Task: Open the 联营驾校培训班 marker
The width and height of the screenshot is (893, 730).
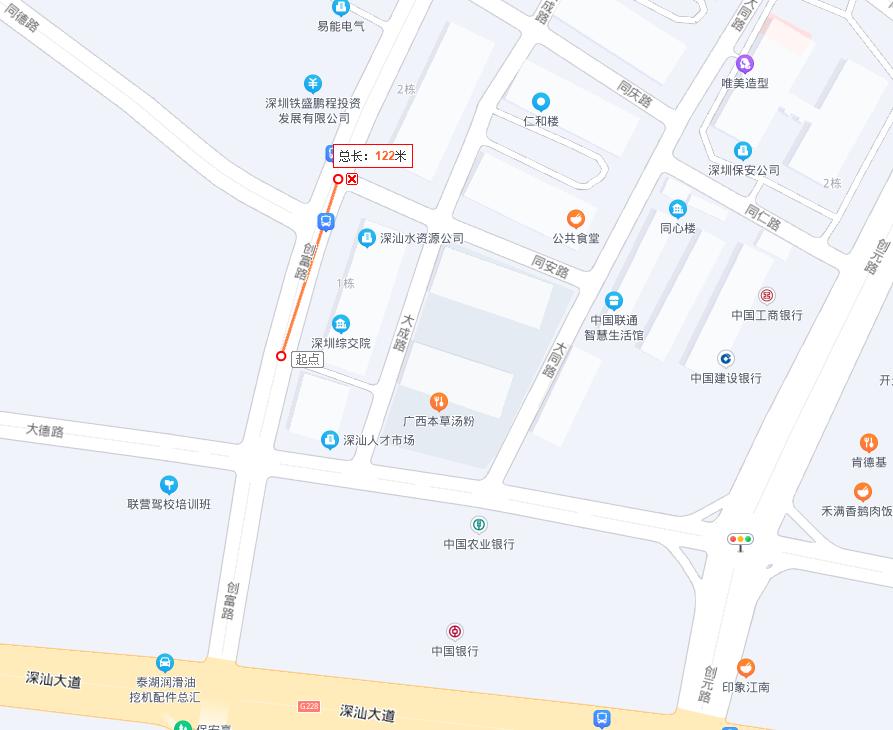Action: tap(168, 485)
